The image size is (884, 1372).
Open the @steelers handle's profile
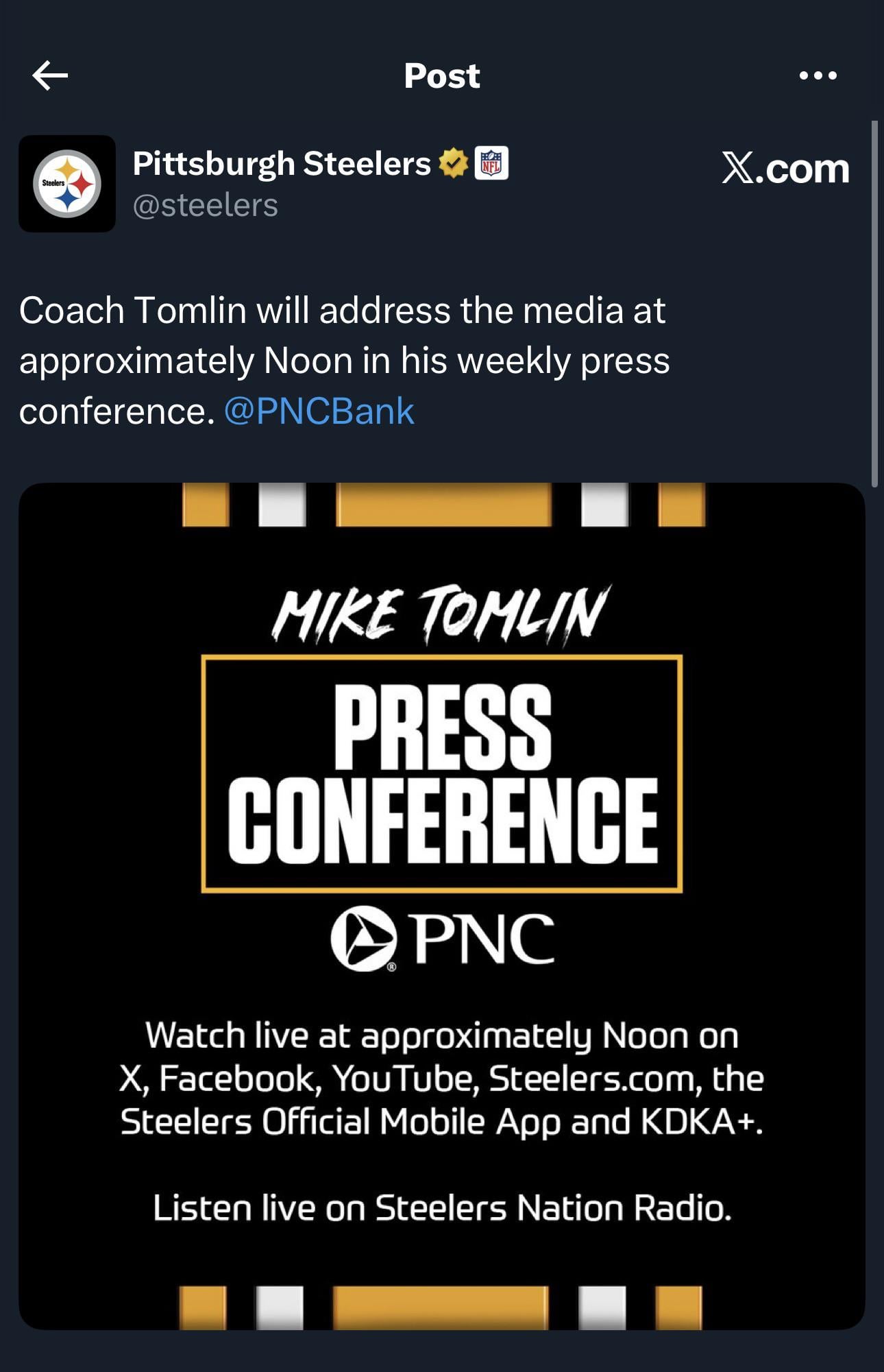point(205,206)
